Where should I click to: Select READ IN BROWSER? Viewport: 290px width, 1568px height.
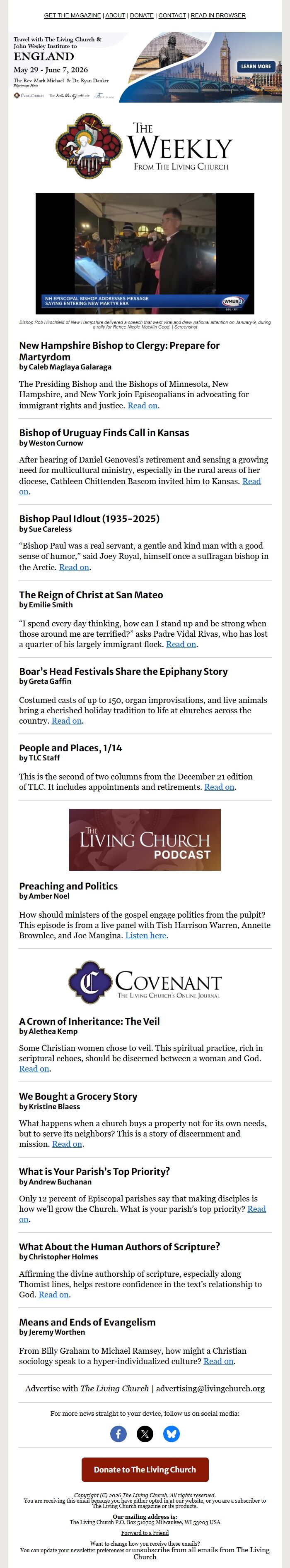point(218,15)
